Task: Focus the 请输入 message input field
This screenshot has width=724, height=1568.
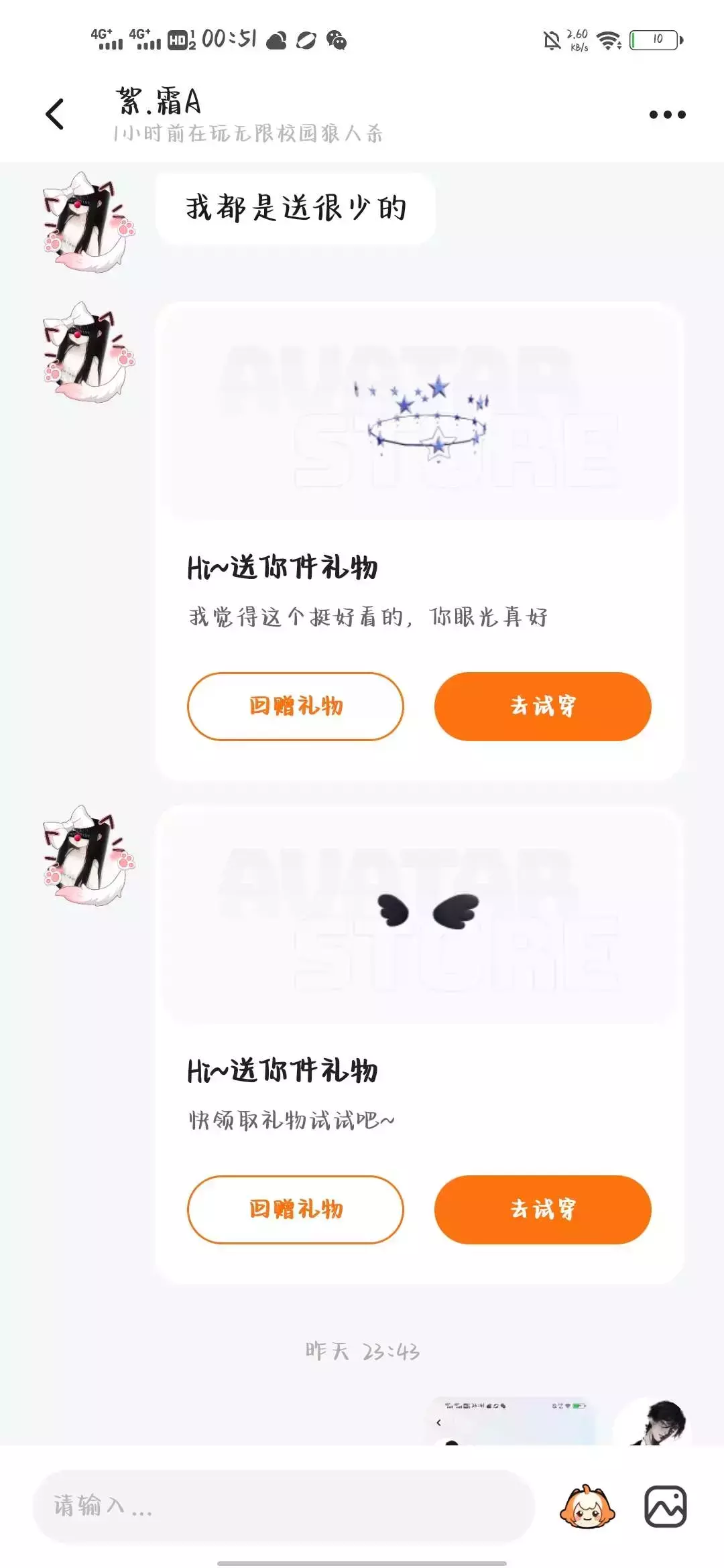Action: 284,1506
